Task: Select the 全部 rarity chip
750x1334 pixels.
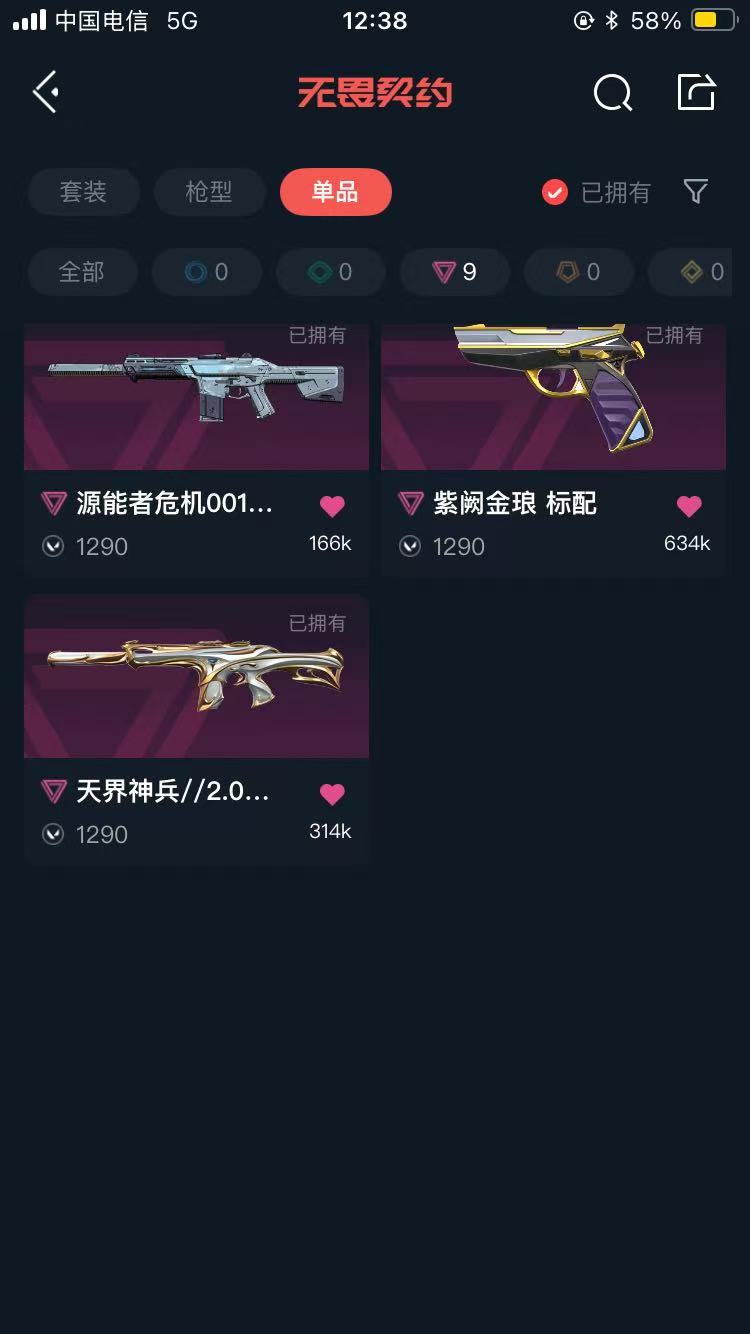Action: pyautogui.click(x=82, y=272)
